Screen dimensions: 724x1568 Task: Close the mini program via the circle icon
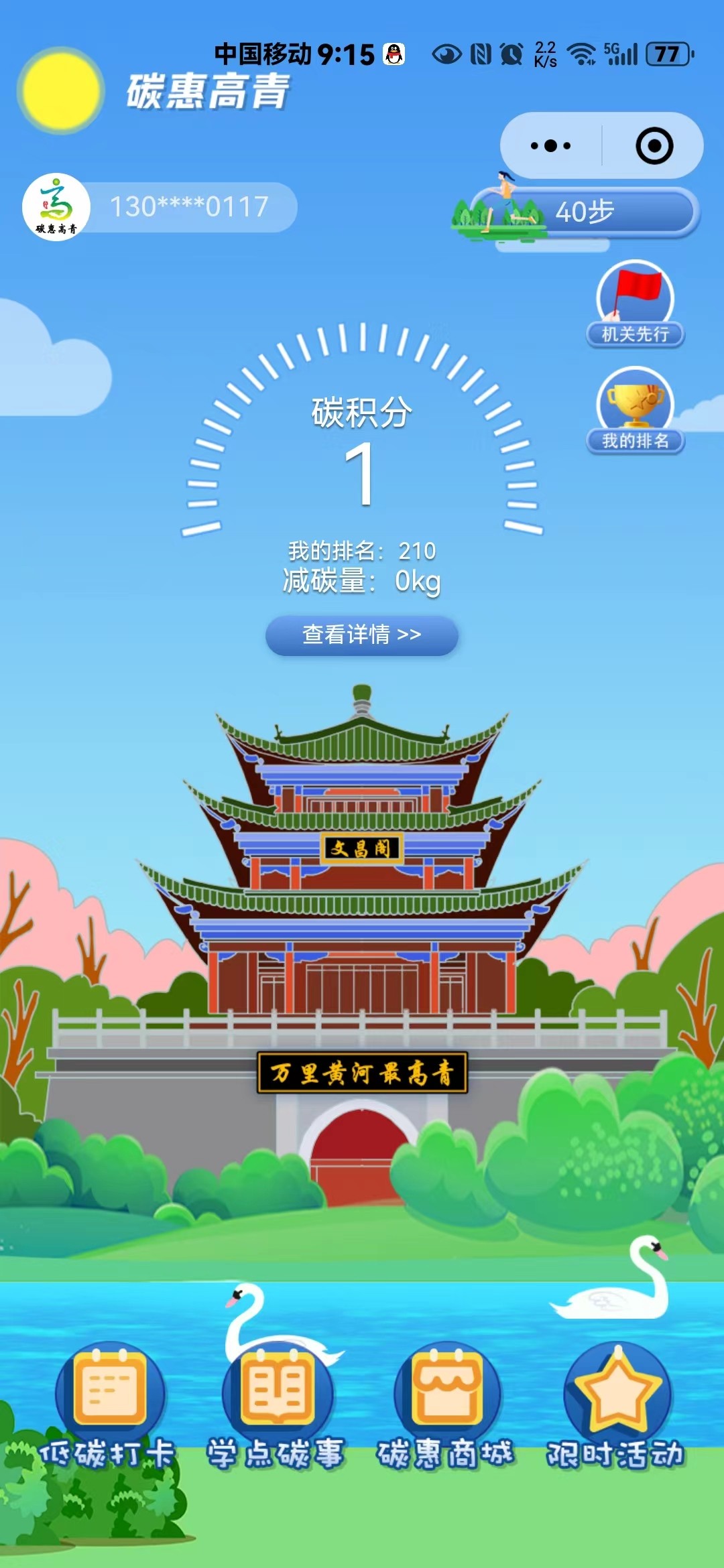[x=654, y=145]
